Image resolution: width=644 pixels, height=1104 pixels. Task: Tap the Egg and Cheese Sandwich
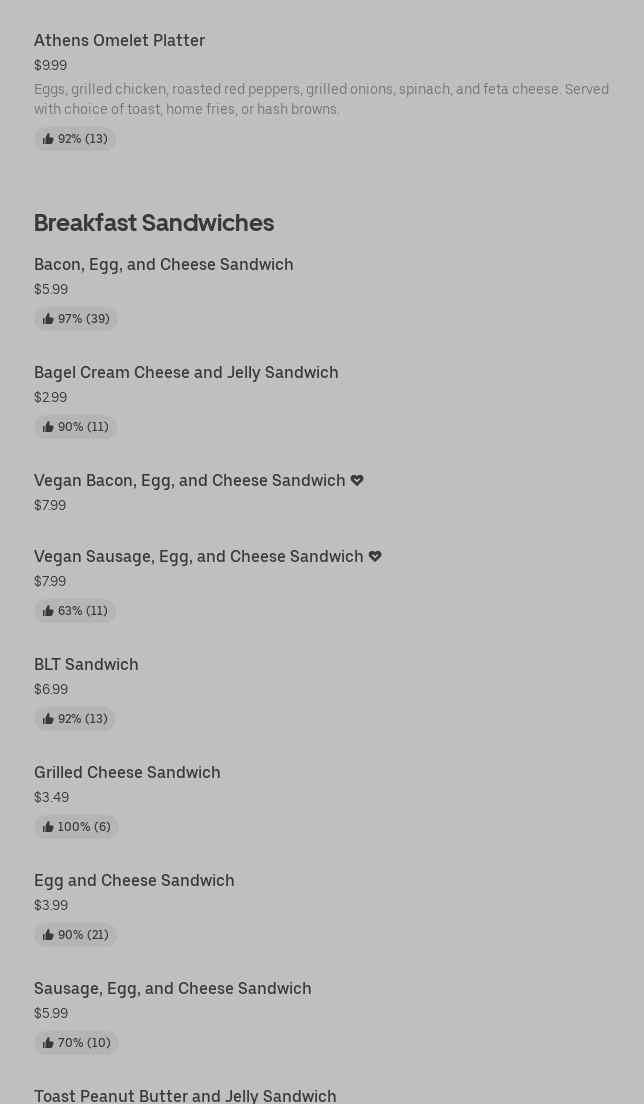pyautogui.click(x=134, y=881)
